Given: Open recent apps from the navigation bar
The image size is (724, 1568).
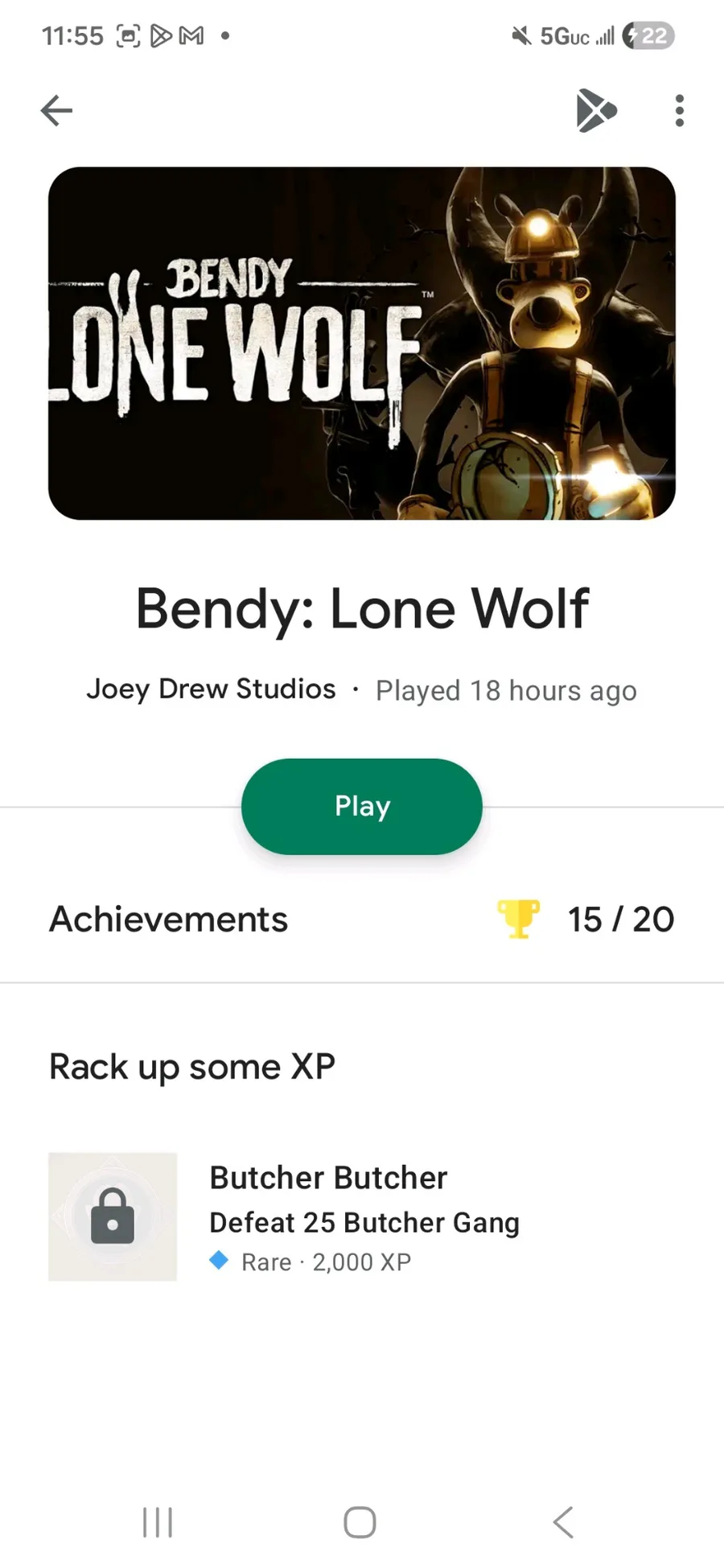Looking at the screenshot, I should point(158,1522).
